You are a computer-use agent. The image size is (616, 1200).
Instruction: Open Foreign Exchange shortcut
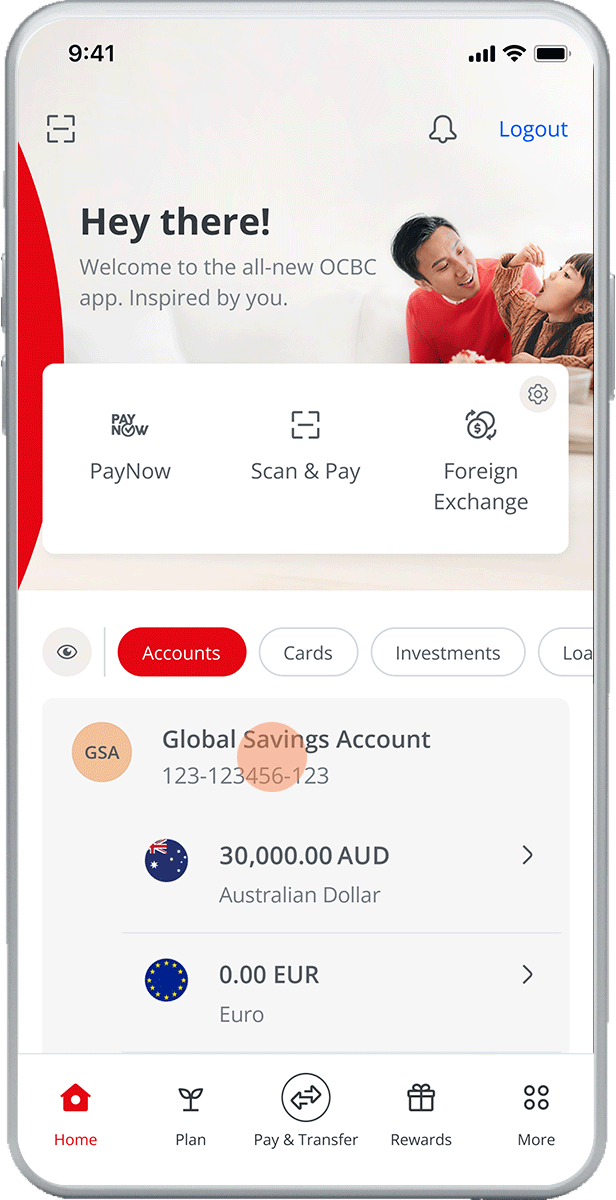point(480,460)
